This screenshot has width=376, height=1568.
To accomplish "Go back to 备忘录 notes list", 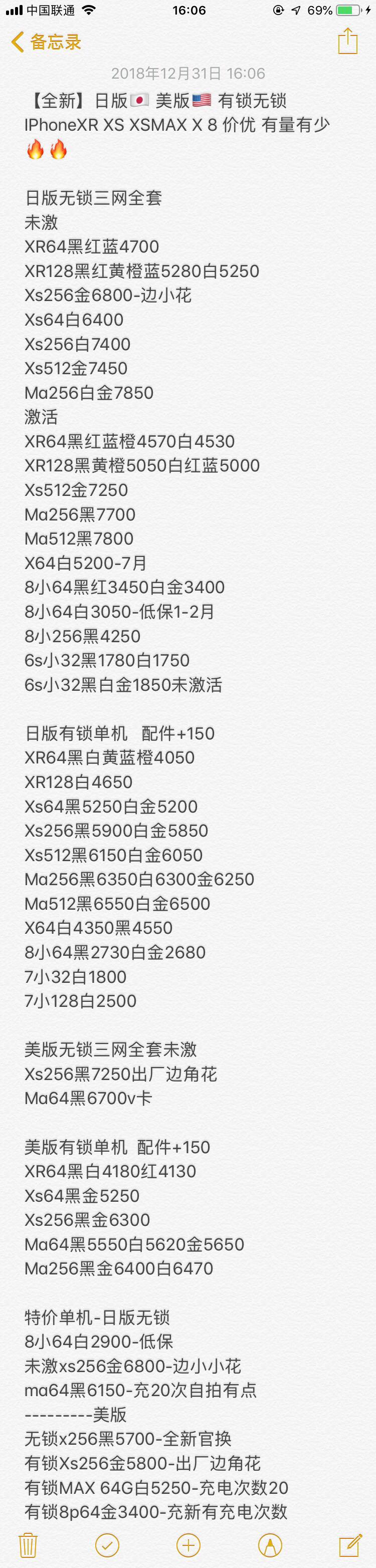I will coord(46,42).
